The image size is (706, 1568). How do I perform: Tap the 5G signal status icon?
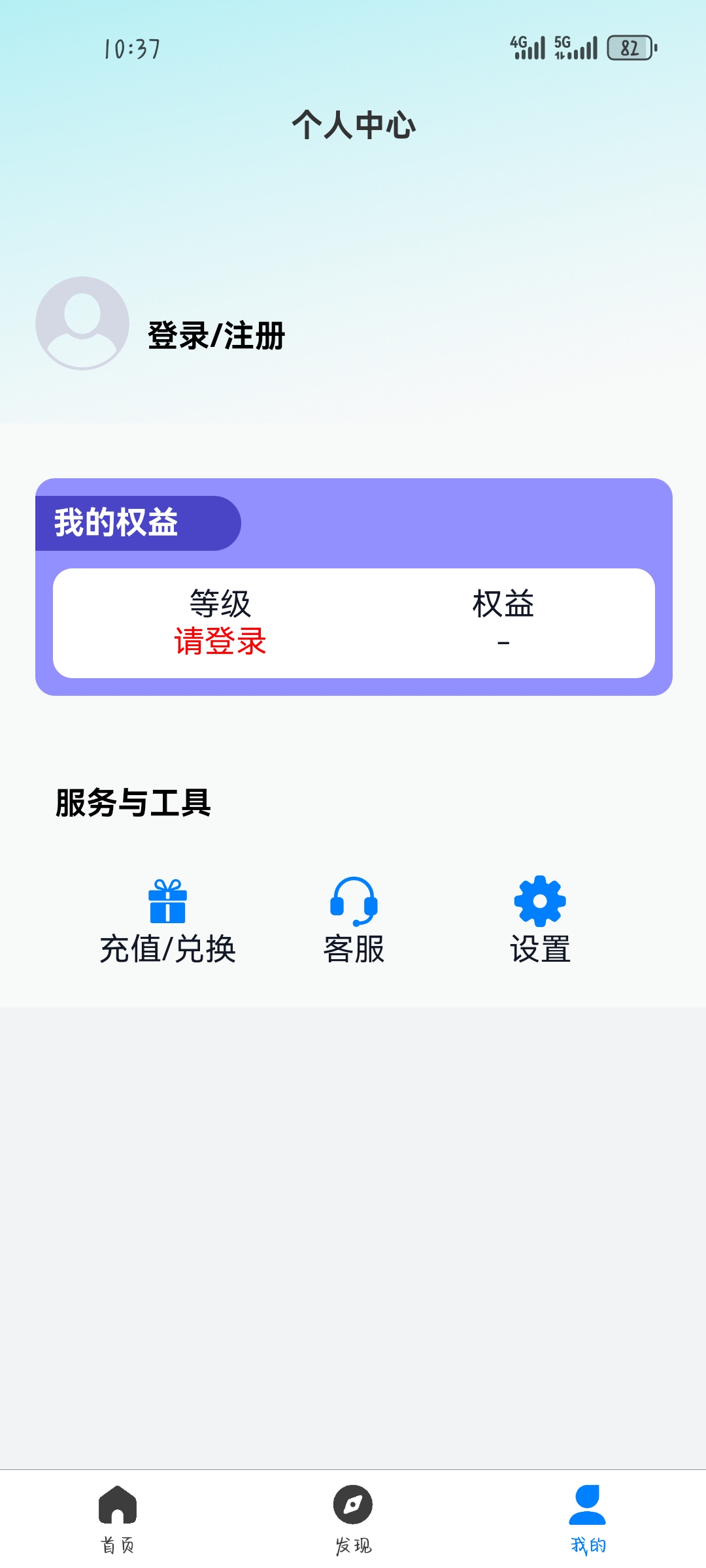click(x=577, y=47)
